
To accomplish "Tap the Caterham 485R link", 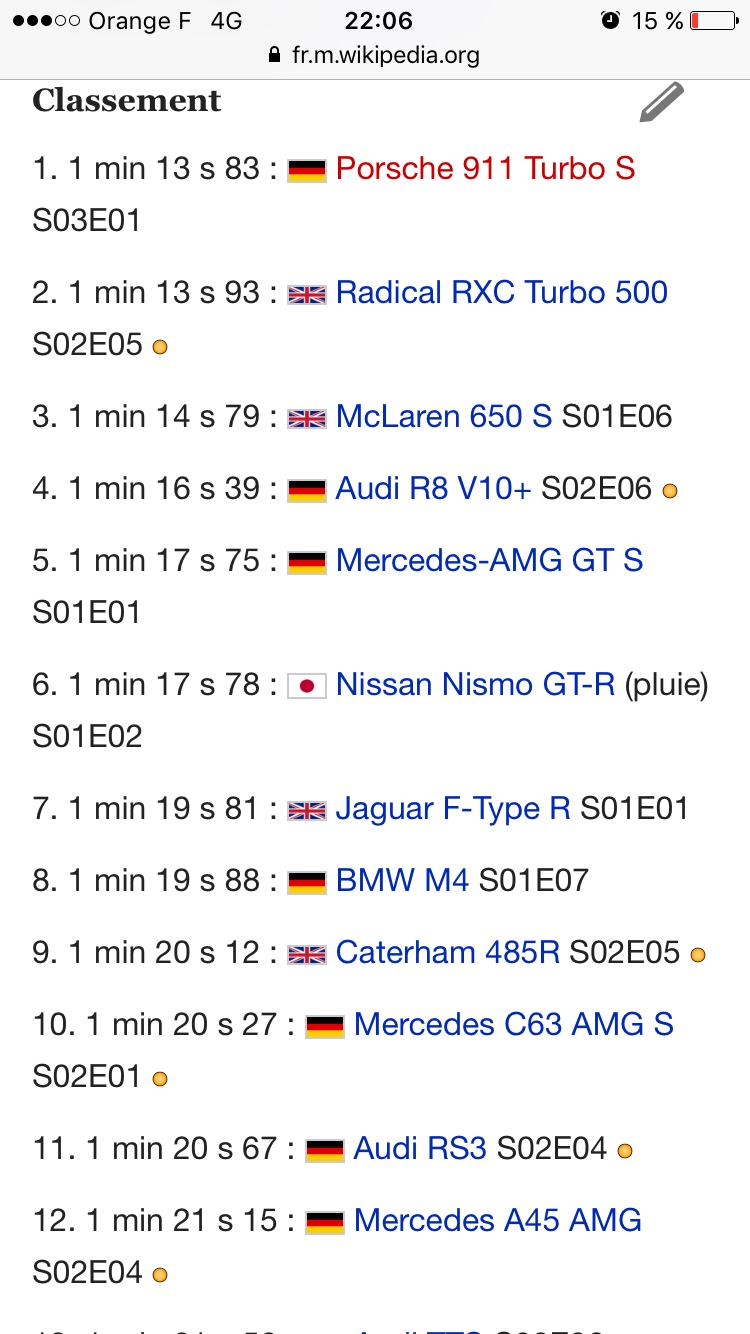I will click(x=447, y=952).
